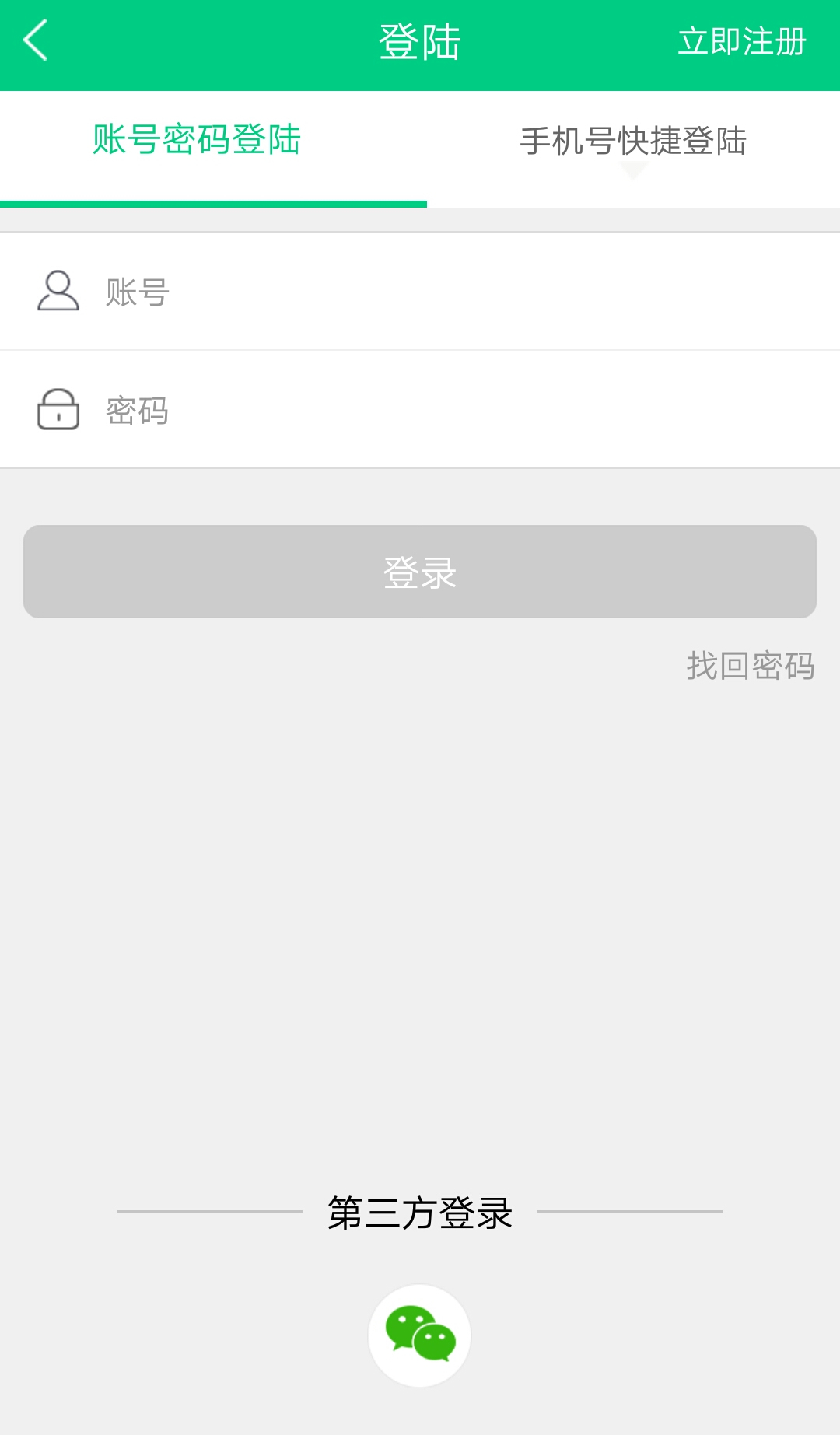
Task: Tap the back arrow in the green header
Action: [35, 43]
